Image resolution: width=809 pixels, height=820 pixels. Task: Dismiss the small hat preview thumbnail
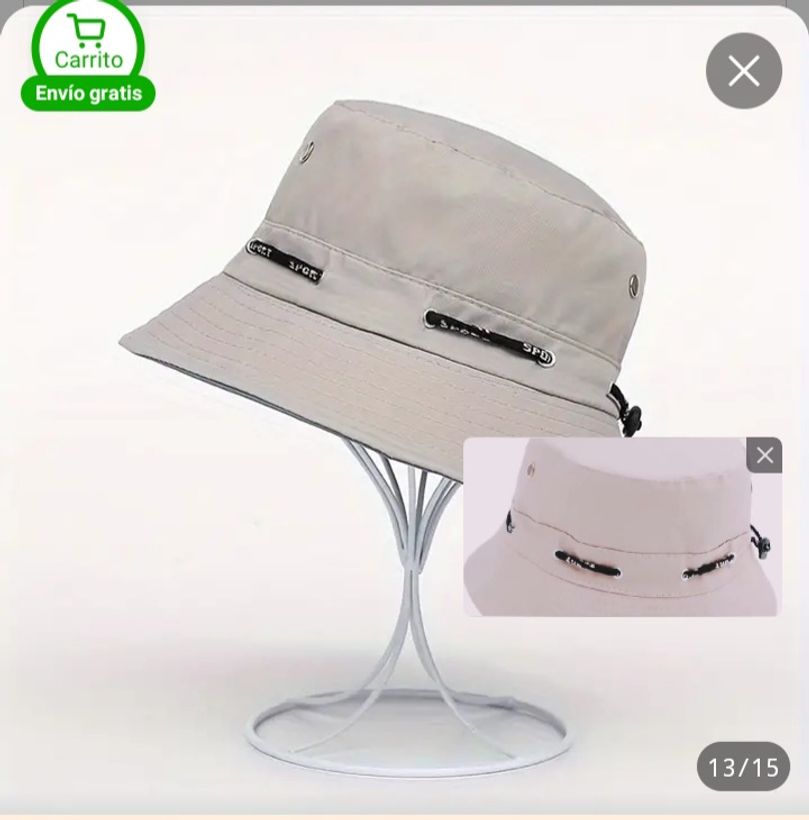[x=764, y=456]
